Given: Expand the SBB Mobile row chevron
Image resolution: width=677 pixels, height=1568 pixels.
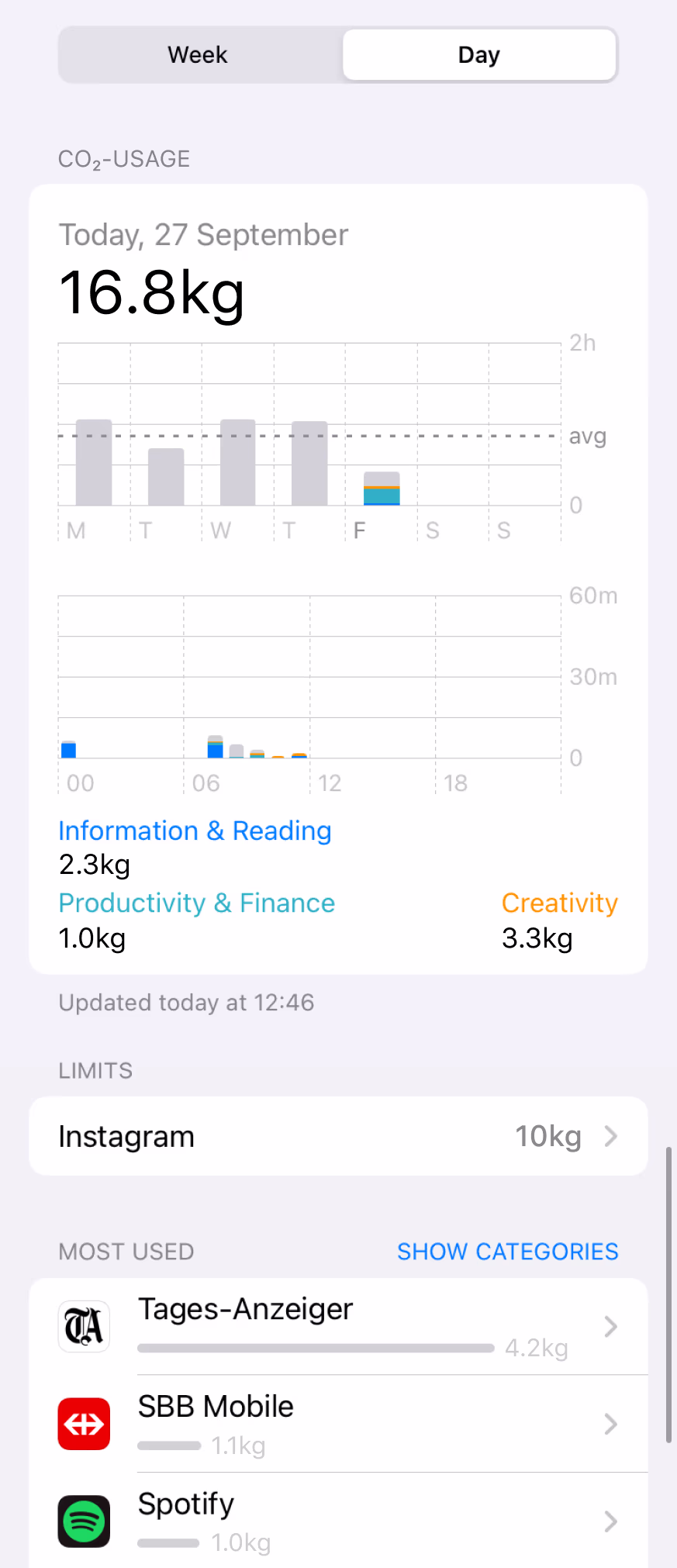Looking at the screenshot, I should coord(611,1424).
